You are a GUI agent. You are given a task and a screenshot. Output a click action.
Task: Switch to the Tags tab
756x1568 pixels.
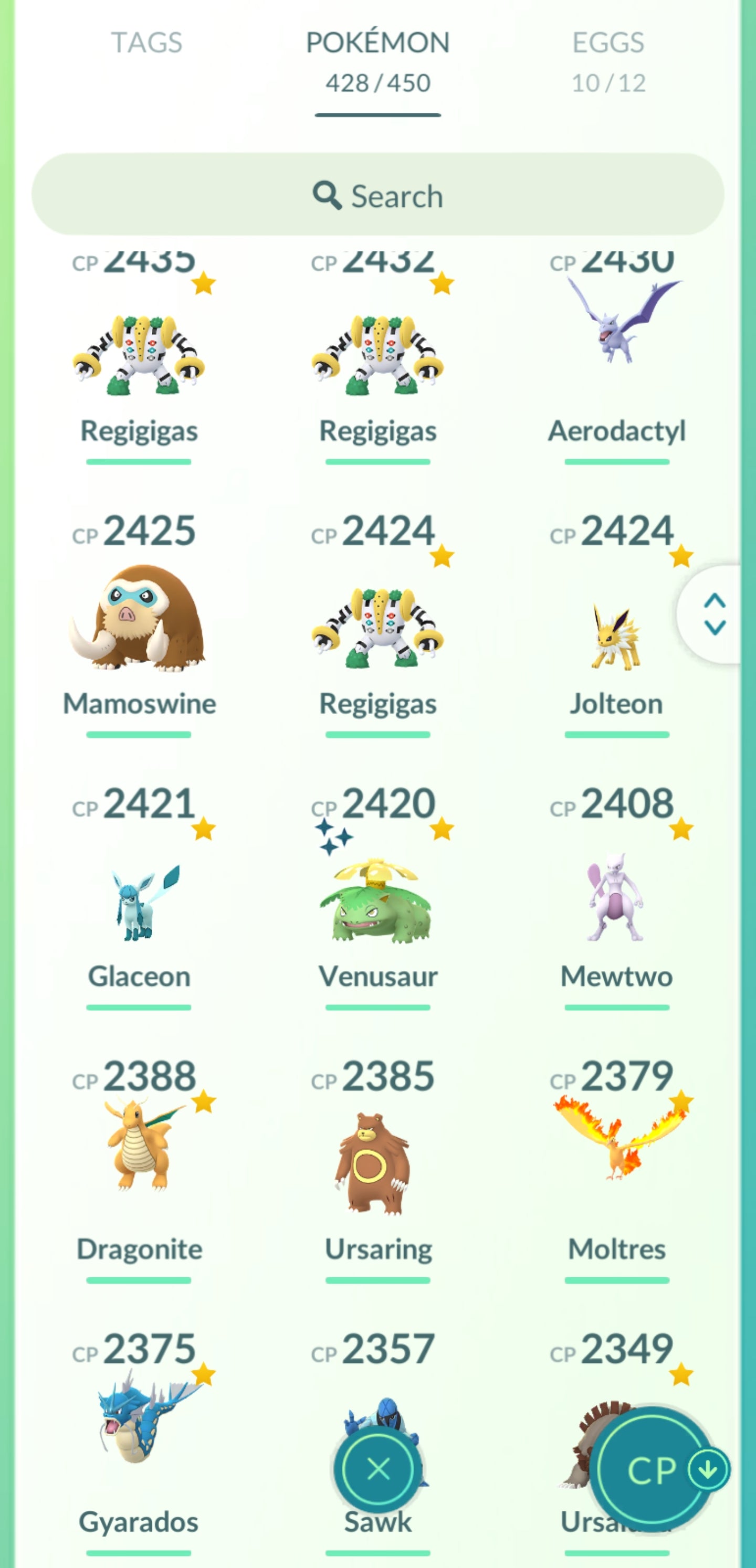coord(146,43)
